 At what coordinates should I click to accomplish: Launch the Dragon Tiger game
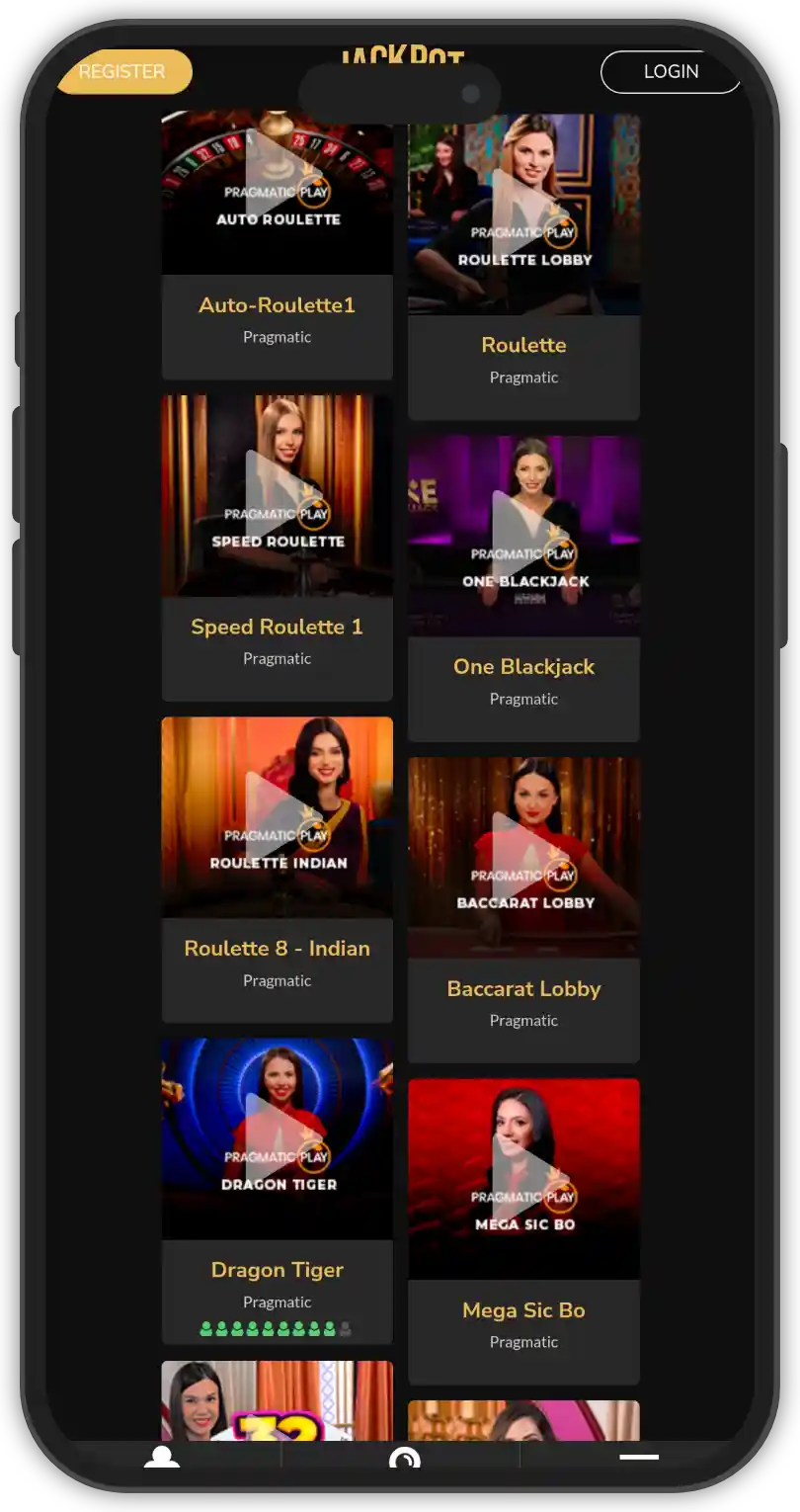[278, 1138]
